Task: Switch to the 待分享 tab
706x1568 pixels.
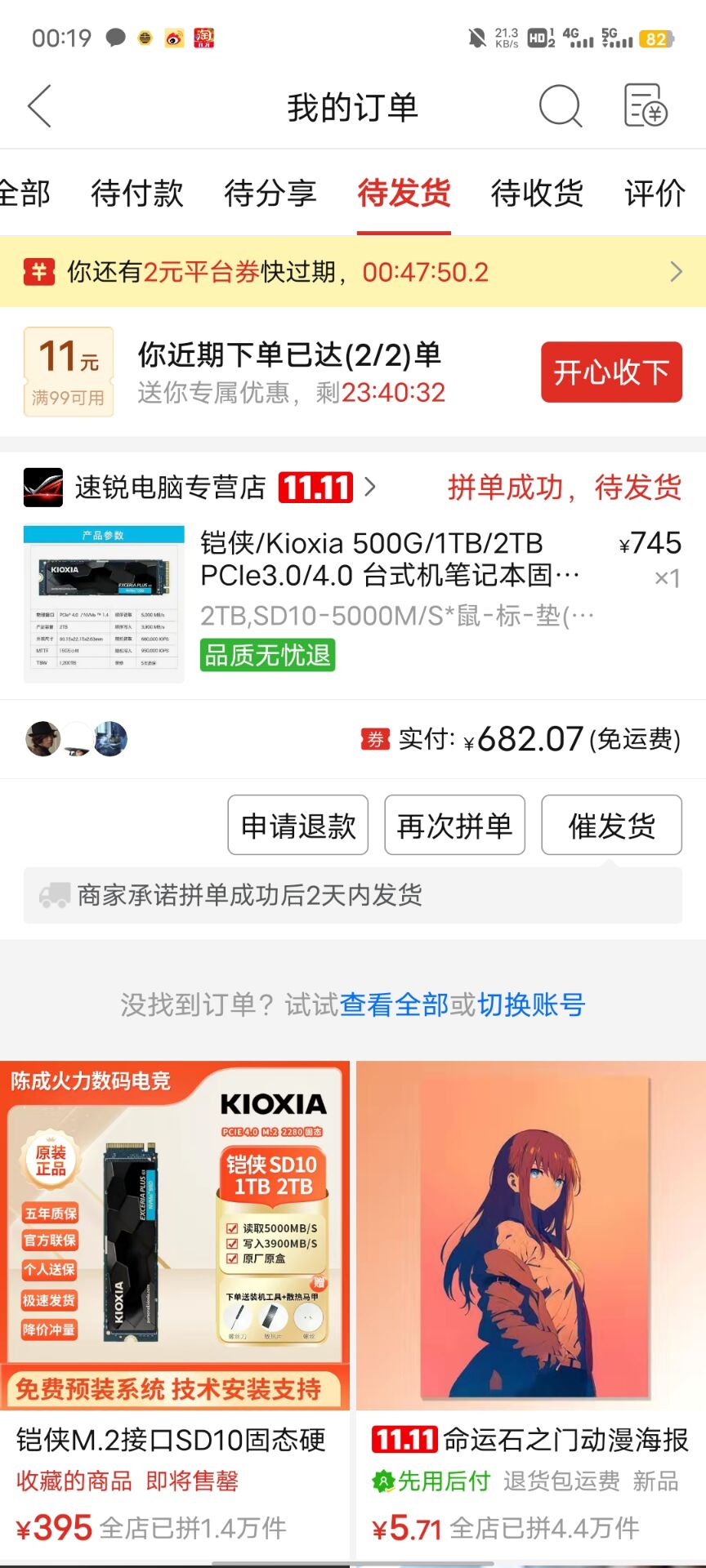Action: tap(270, 194)
